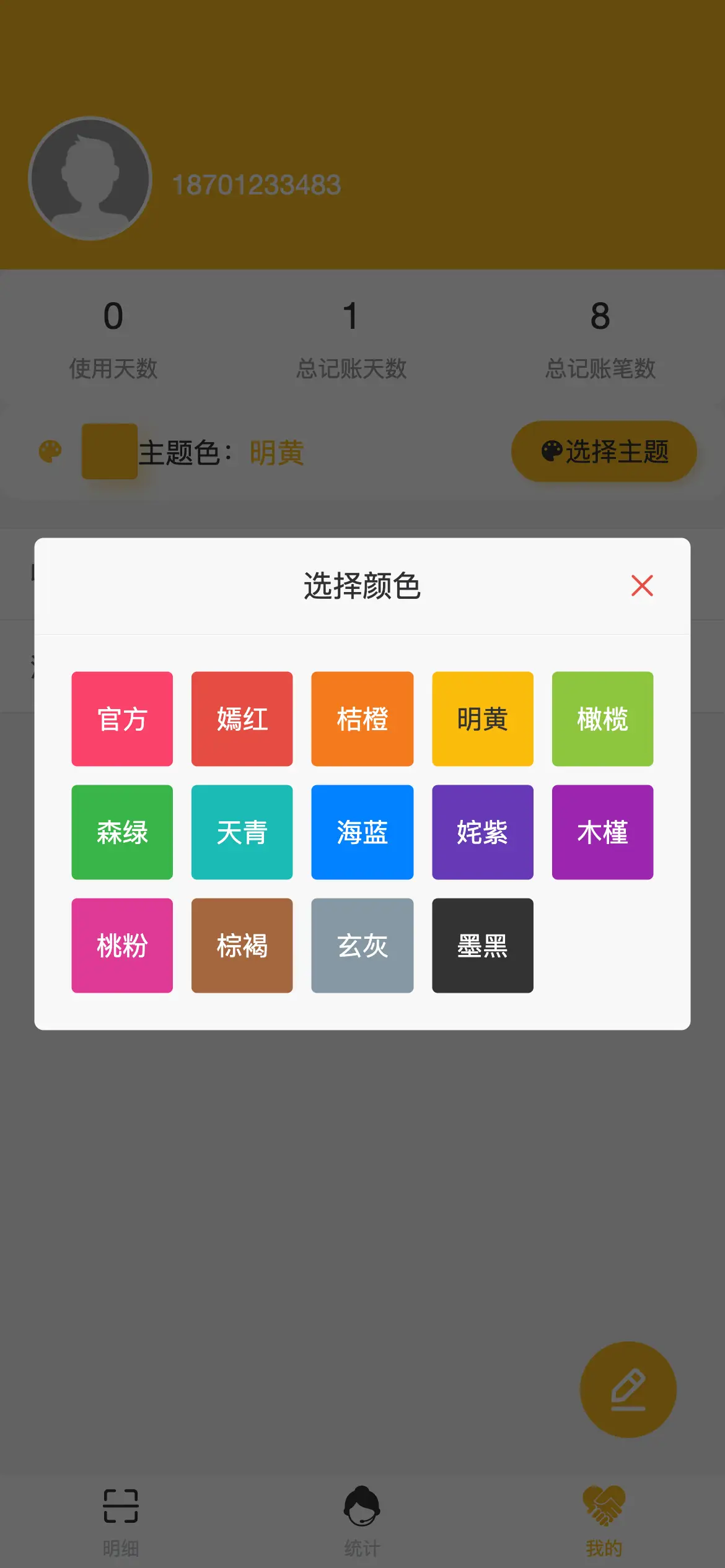Select the 木槿 color swatch
The height and width of the screenshot is (1568, 725).
click(602, 832)
